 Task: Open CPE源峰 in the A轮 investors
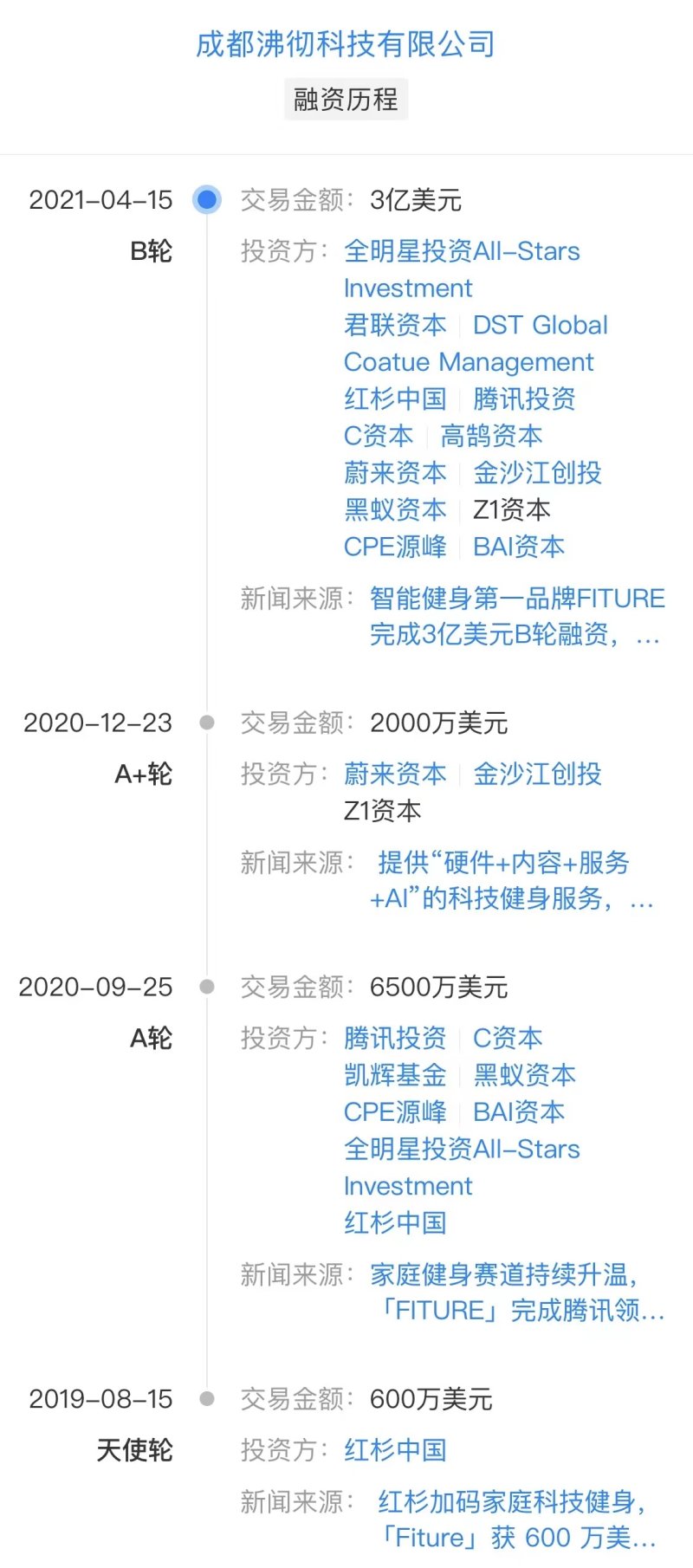click(x=395, y=1111)
